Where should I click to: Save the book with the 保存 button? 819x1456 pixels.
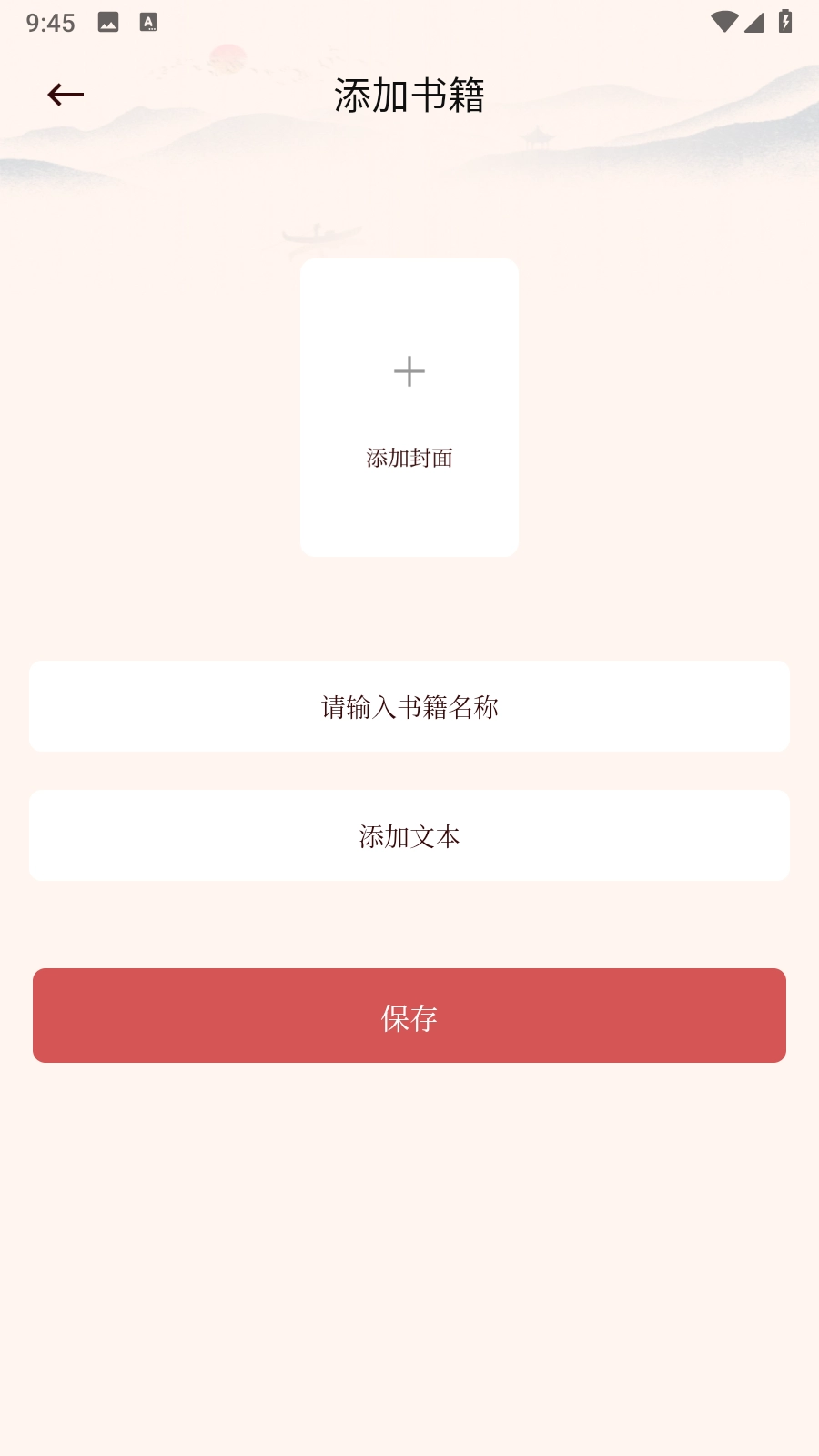pyautogui.click(x=409, y=1016)
